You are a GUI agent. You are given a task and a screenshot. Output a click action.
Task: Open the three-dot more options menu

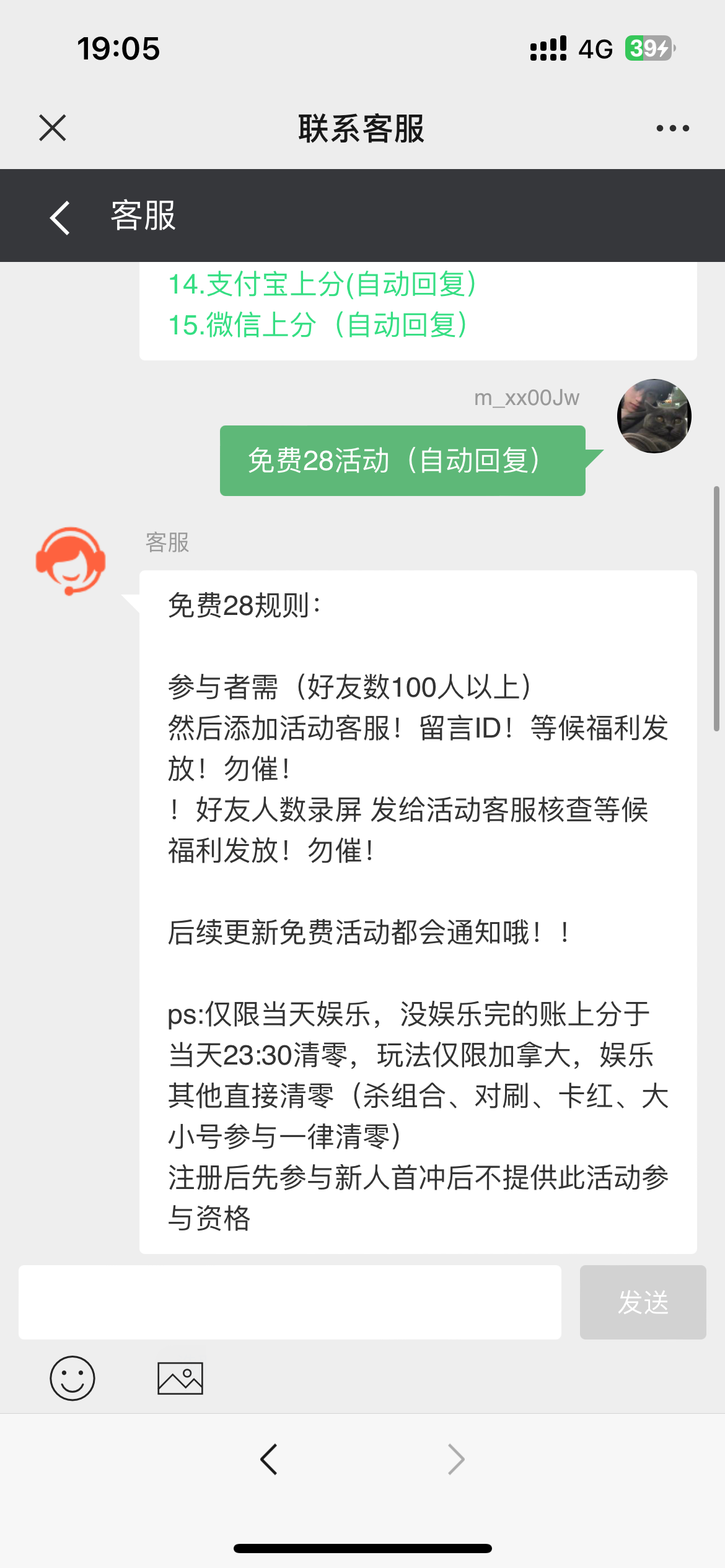click(672, 128)
